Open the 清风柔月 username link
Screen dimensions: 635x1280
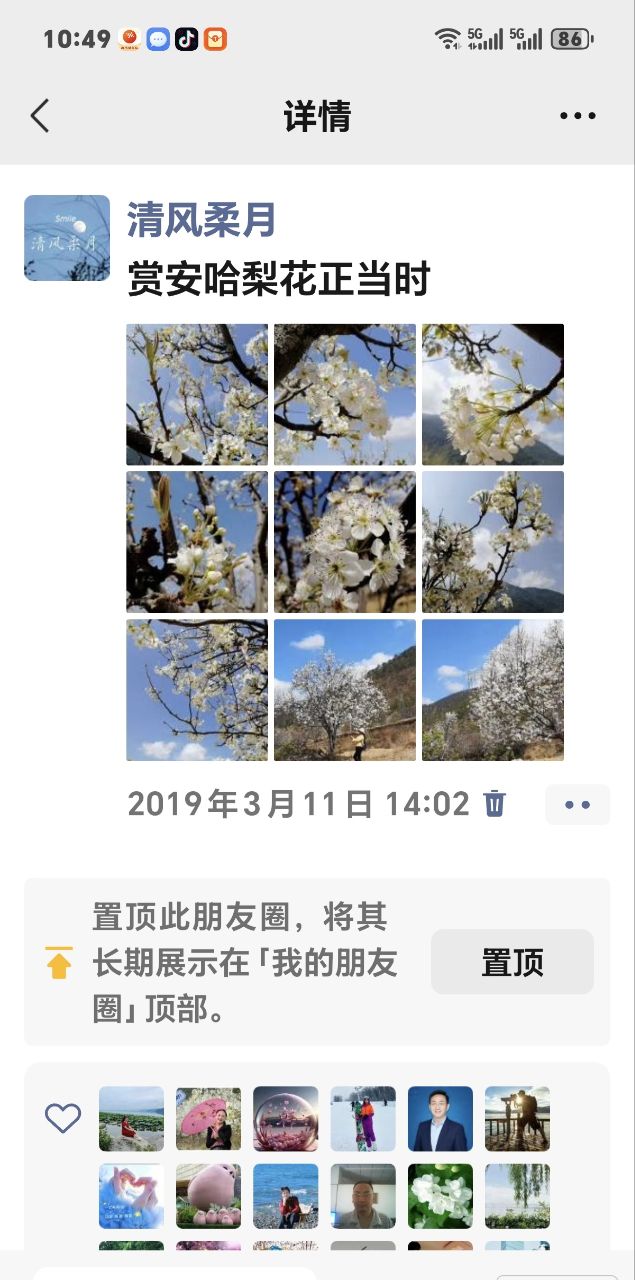201,220
